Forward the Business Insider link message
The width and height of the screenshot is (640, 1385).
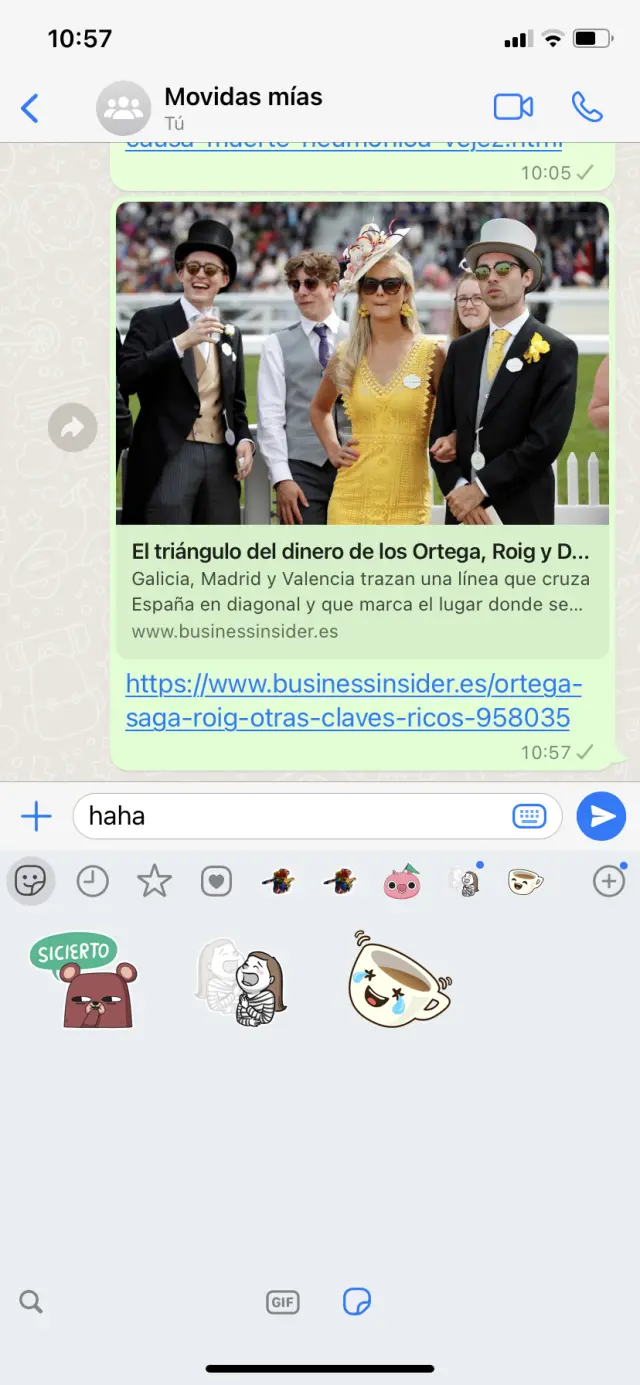[72, 428]
